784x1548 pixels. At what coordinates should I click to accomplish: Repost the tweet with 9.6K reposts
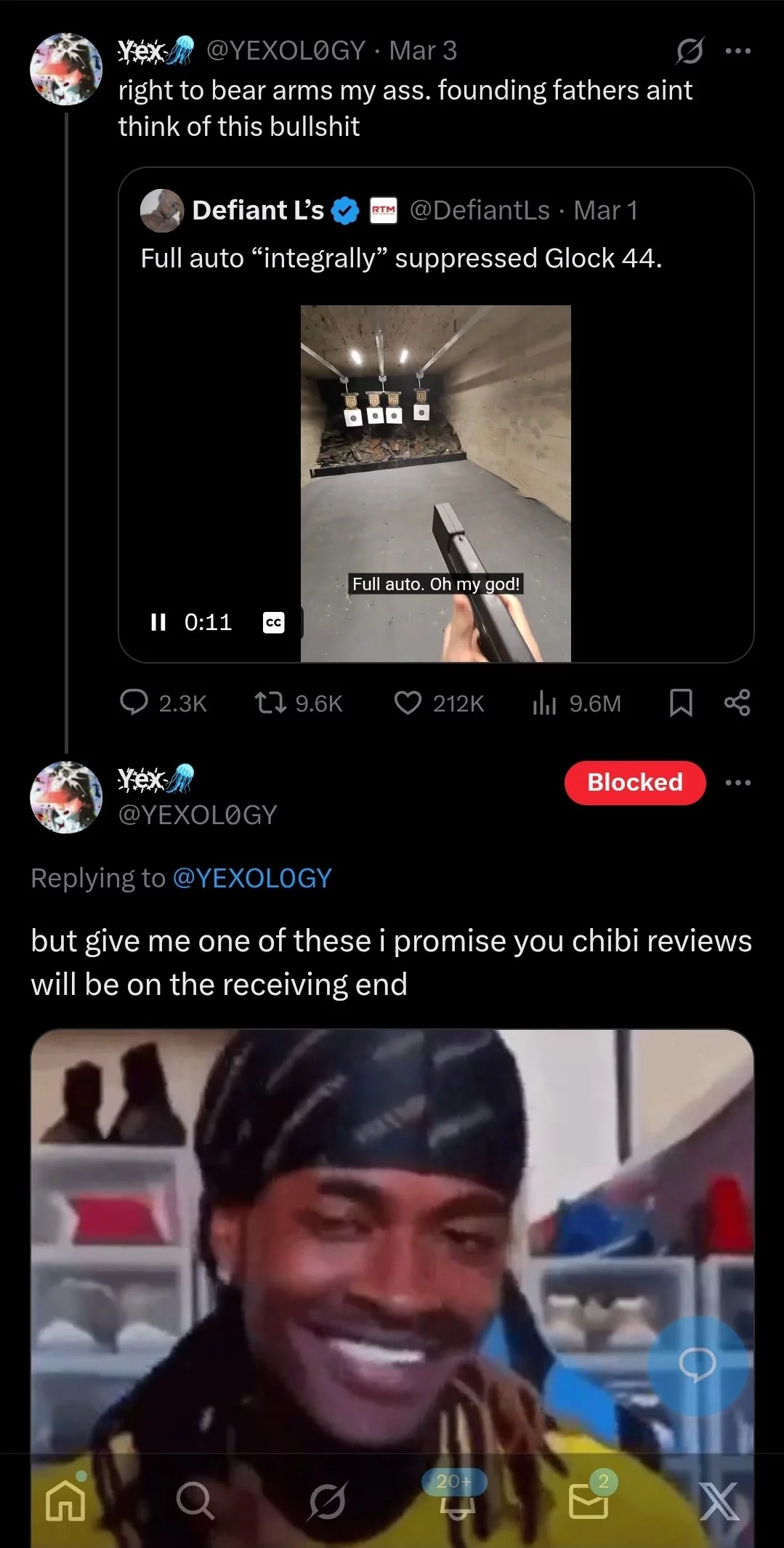click(x=298, y=703)
